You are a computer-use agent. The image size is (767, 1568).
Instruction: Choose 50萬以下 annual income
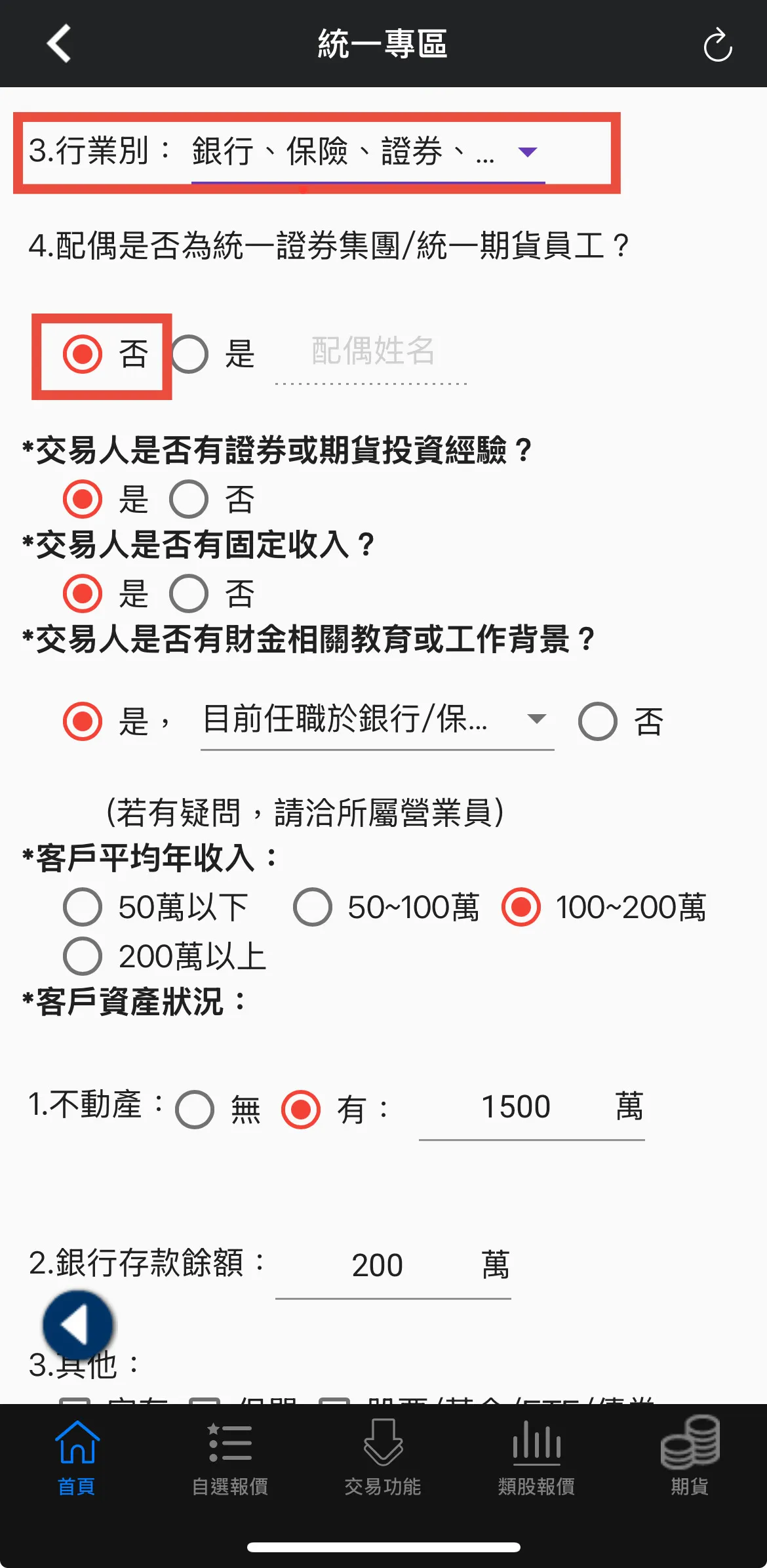(x=83, y=908)
